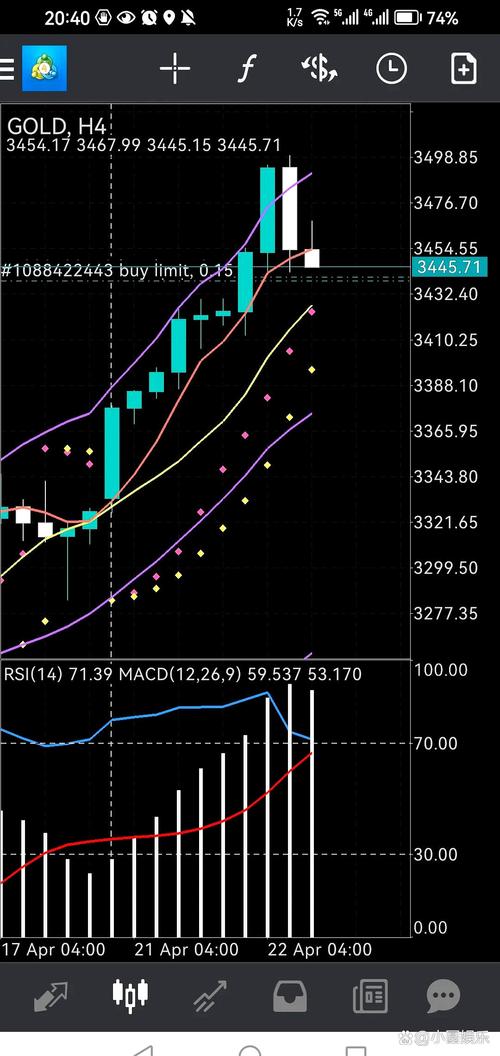This screenshot has width=500, height=1056.
Task: Create a new order
Action: (464, 69)
